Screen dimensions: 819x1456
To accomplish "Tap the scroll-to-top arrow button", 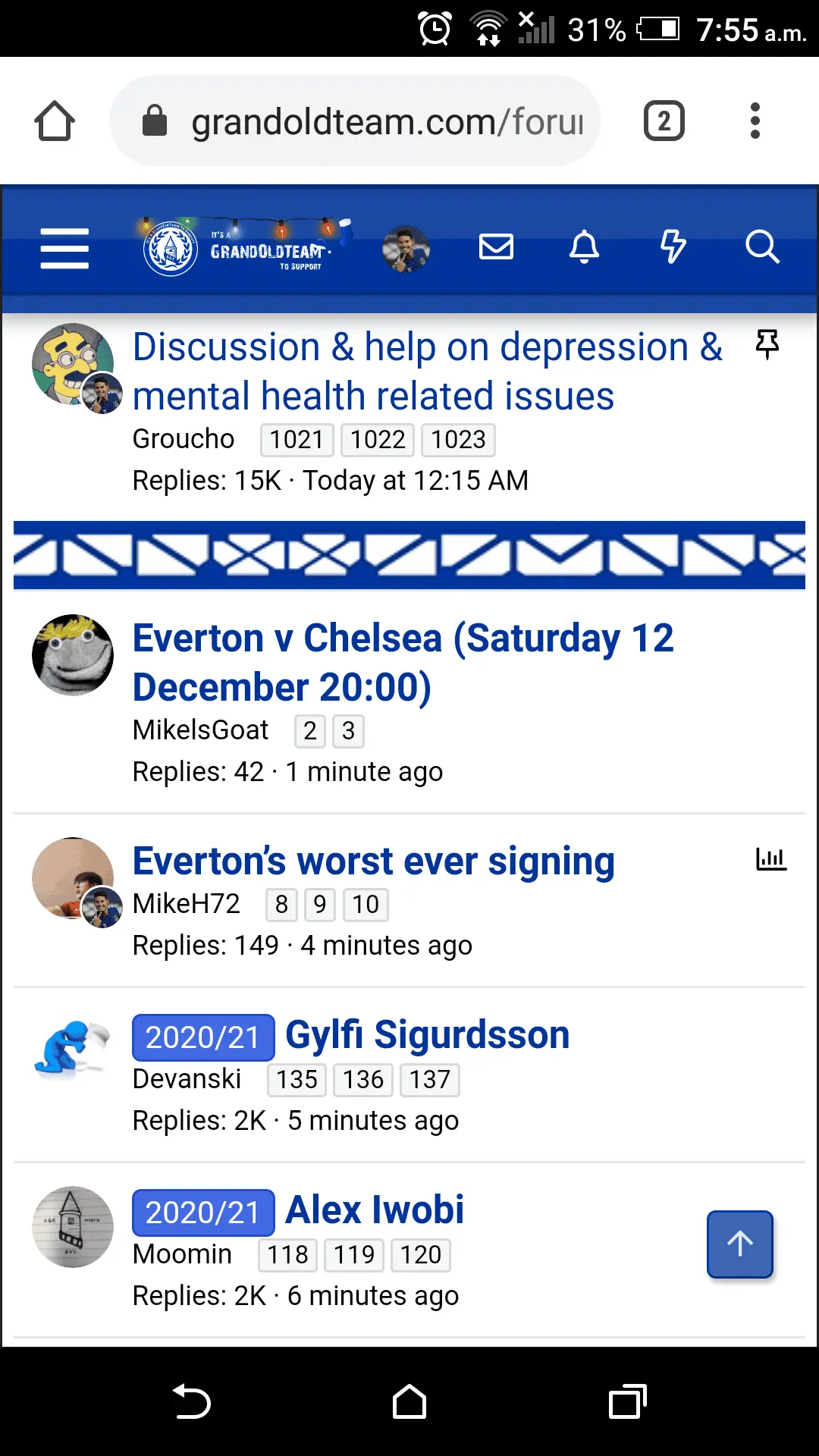I will [739, 1244].
